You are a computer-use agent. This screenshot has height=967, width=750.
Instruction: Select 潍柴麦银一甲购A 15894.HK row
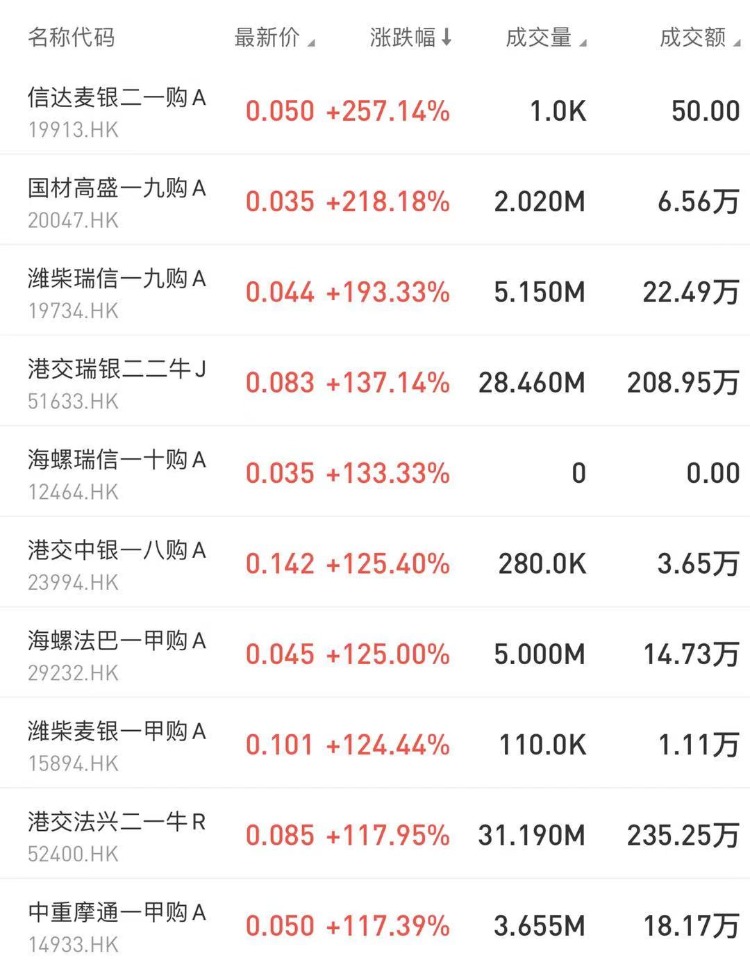click(x=117, y=744)
